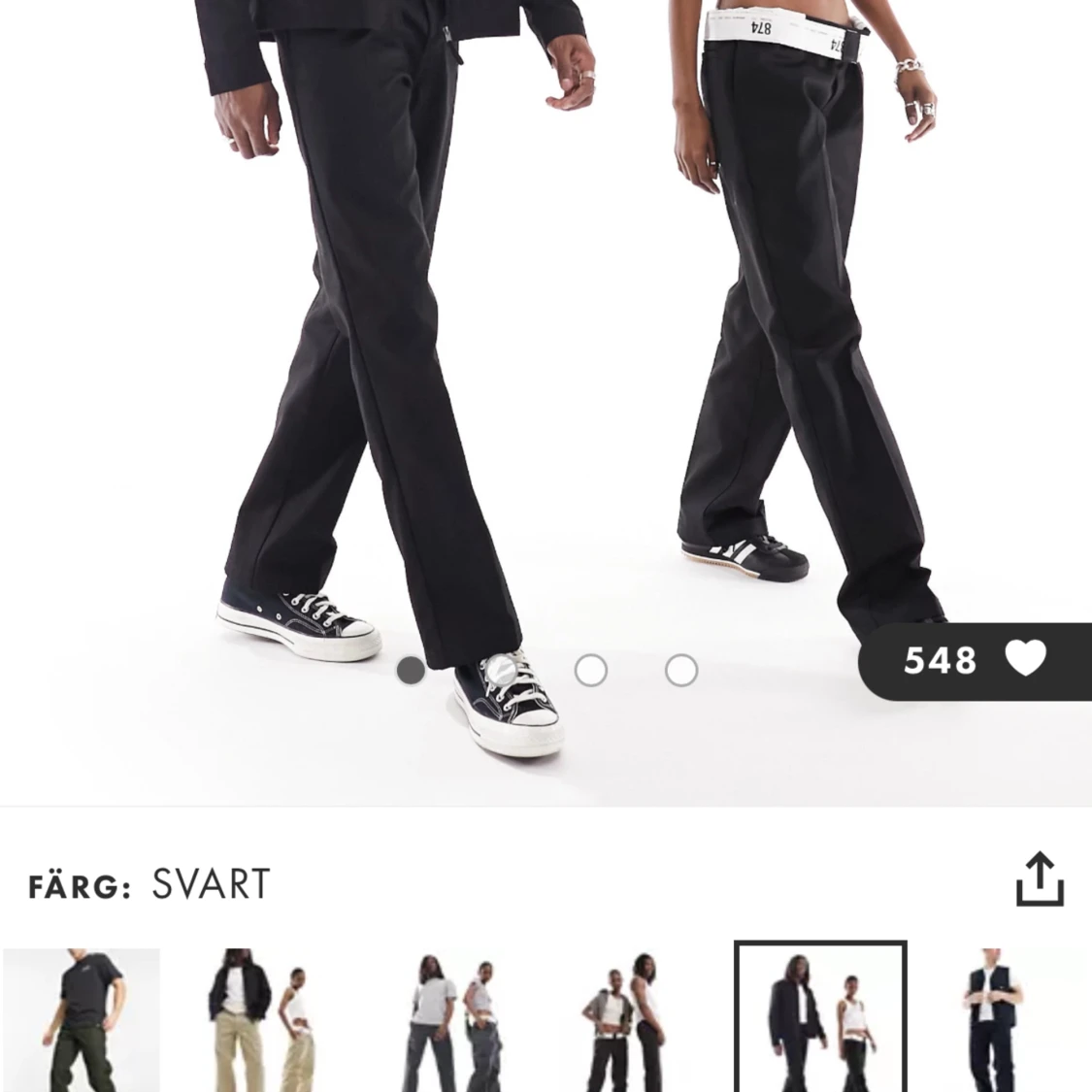The image size is (1092, 1092).
Task: Open the main product photo
Action: pos(544,340)
